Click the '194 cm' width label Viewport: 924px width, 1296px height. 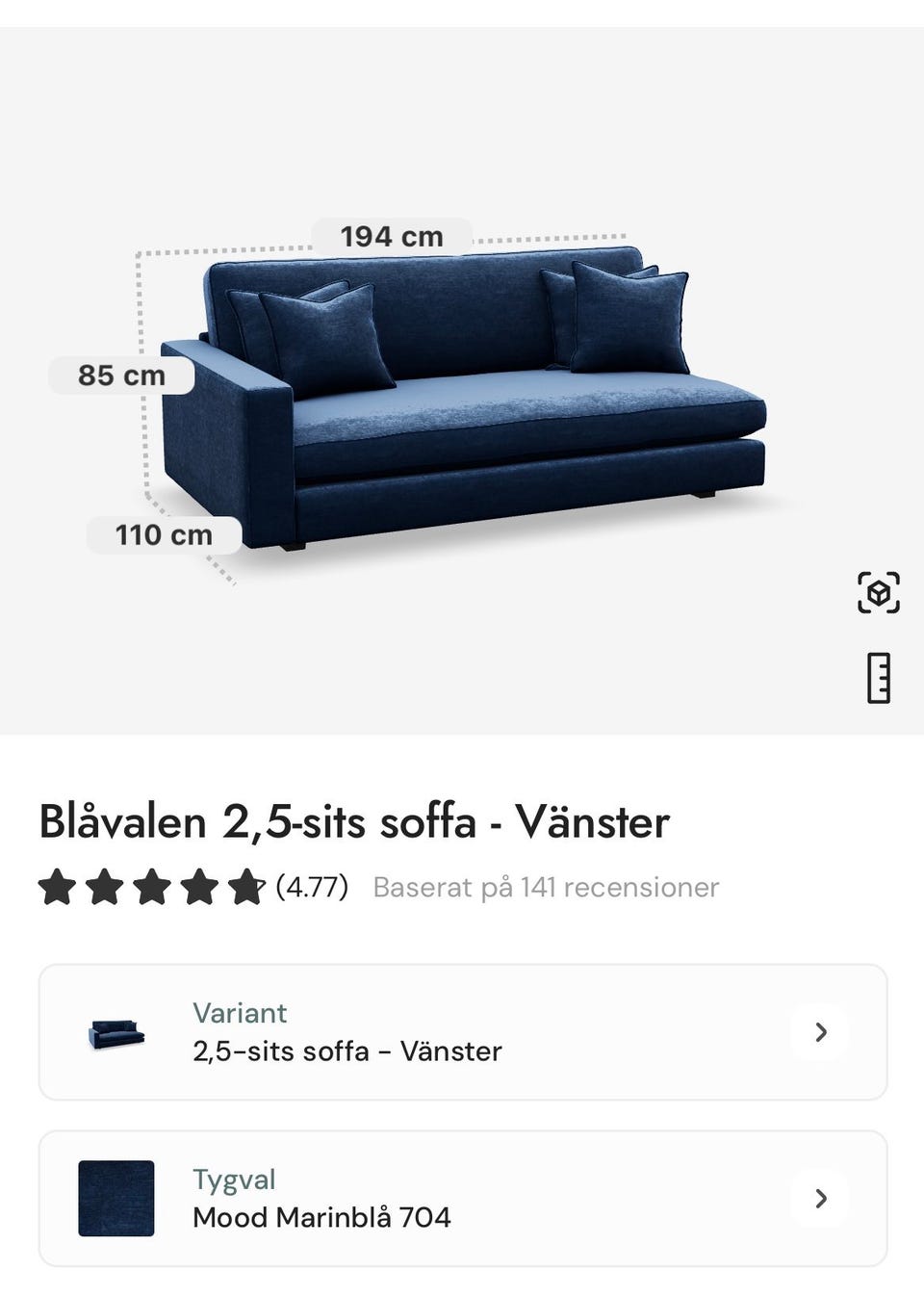tap(391, 235)
